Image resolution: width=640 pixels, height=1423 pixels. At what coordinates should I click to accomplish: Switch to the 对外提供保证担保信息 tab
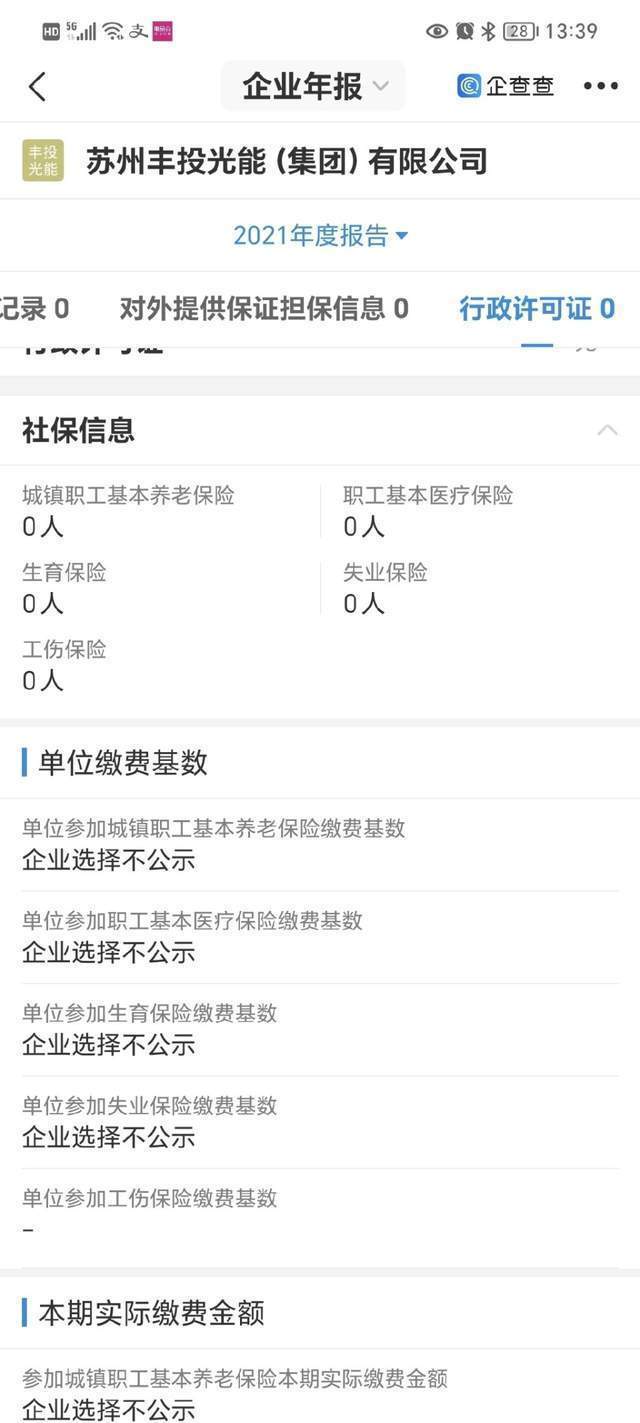(264, 309)
